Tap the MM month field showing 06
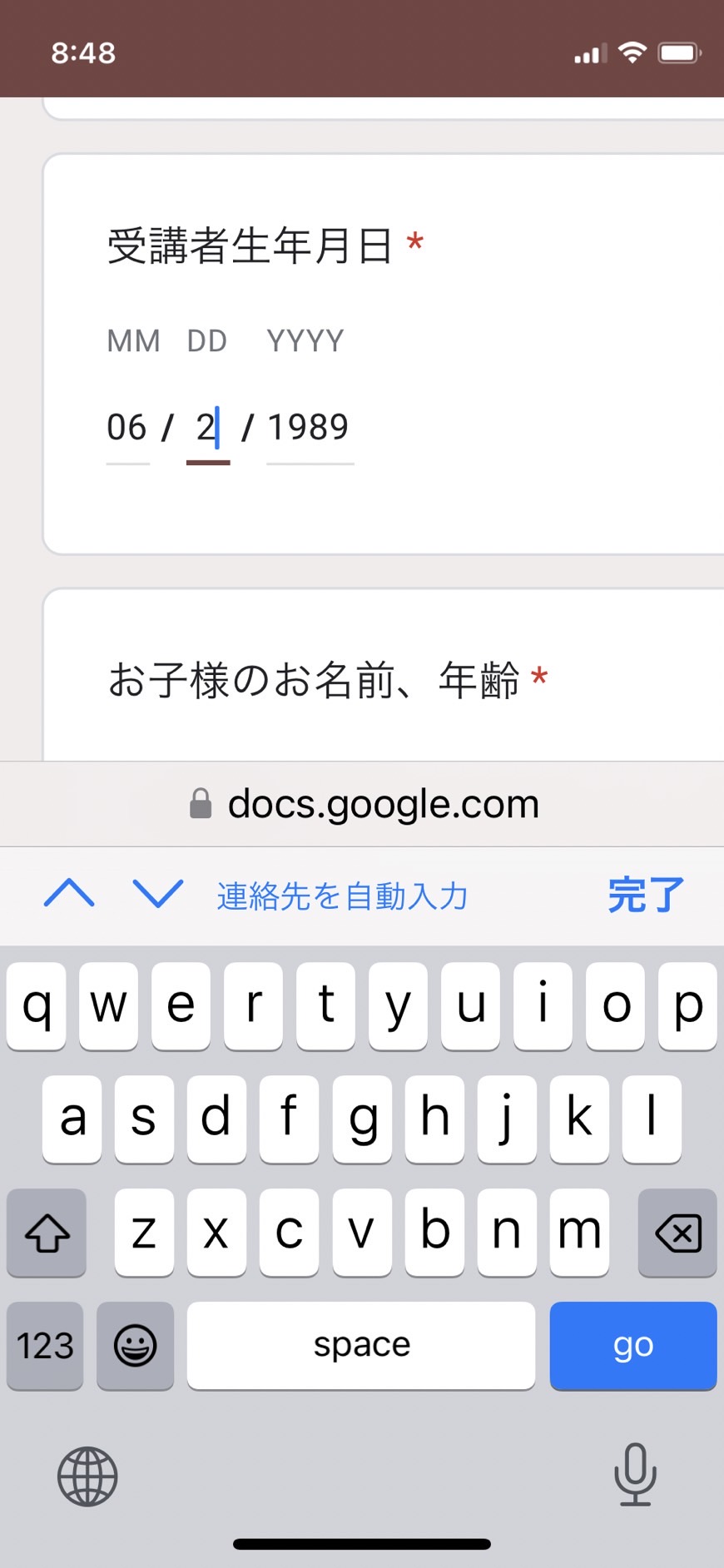The height and width of the screenshot is (1568, 724). [127, 428]
